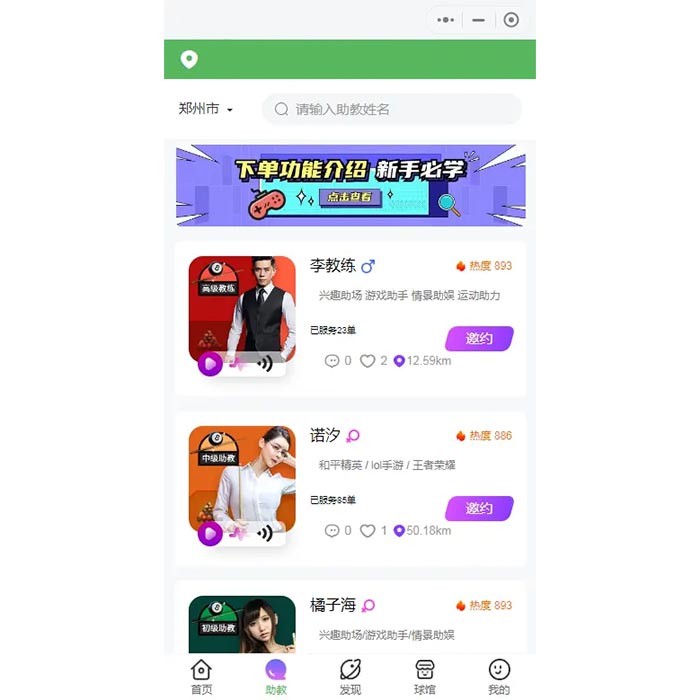Tap the location pin icon
Image resolution: width=700 pixels, height=700 pixels.
tap(189, 60)
